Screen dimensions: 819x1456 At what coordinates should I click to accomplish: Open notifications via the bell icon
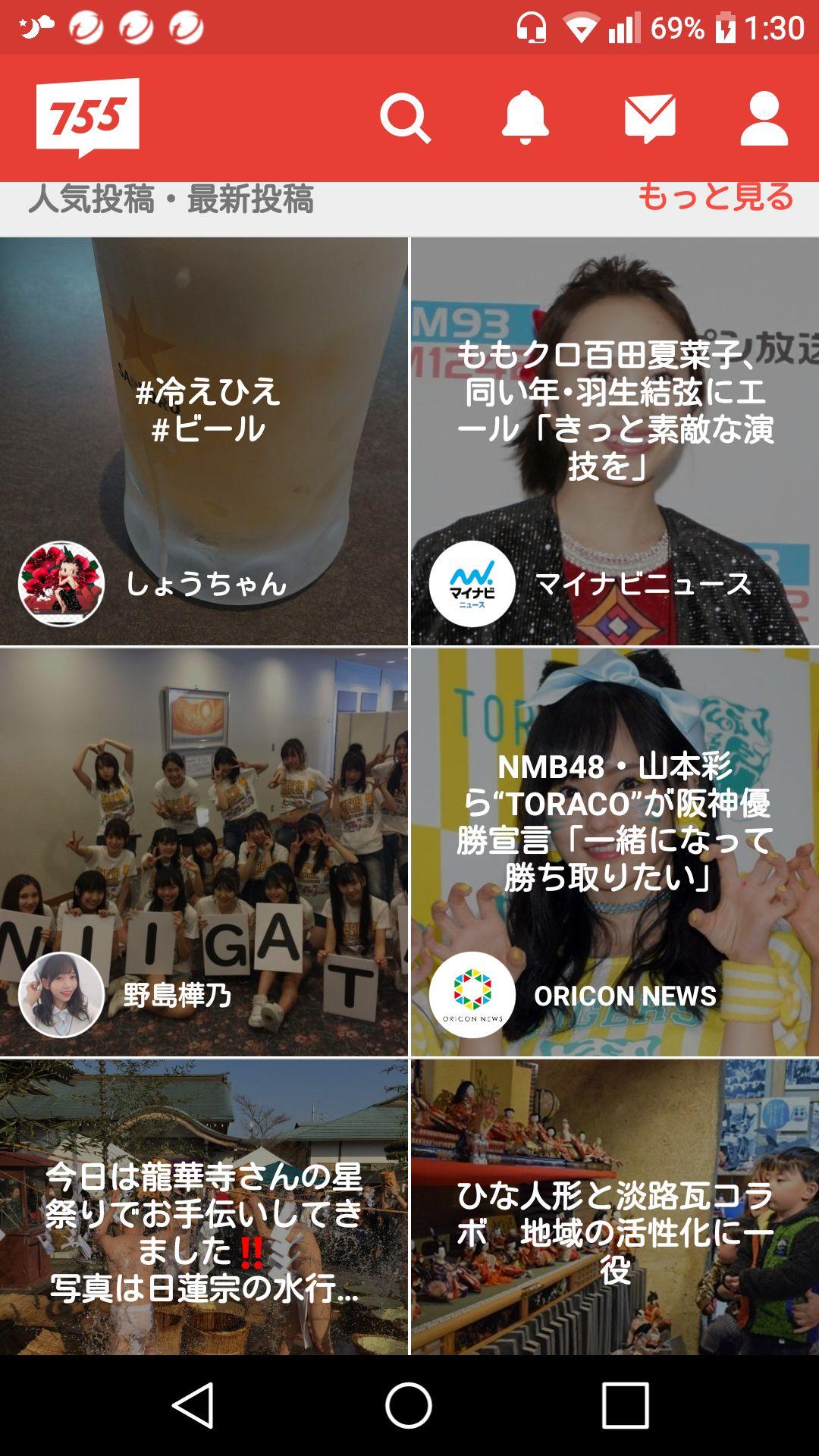(x=526, y=119)
